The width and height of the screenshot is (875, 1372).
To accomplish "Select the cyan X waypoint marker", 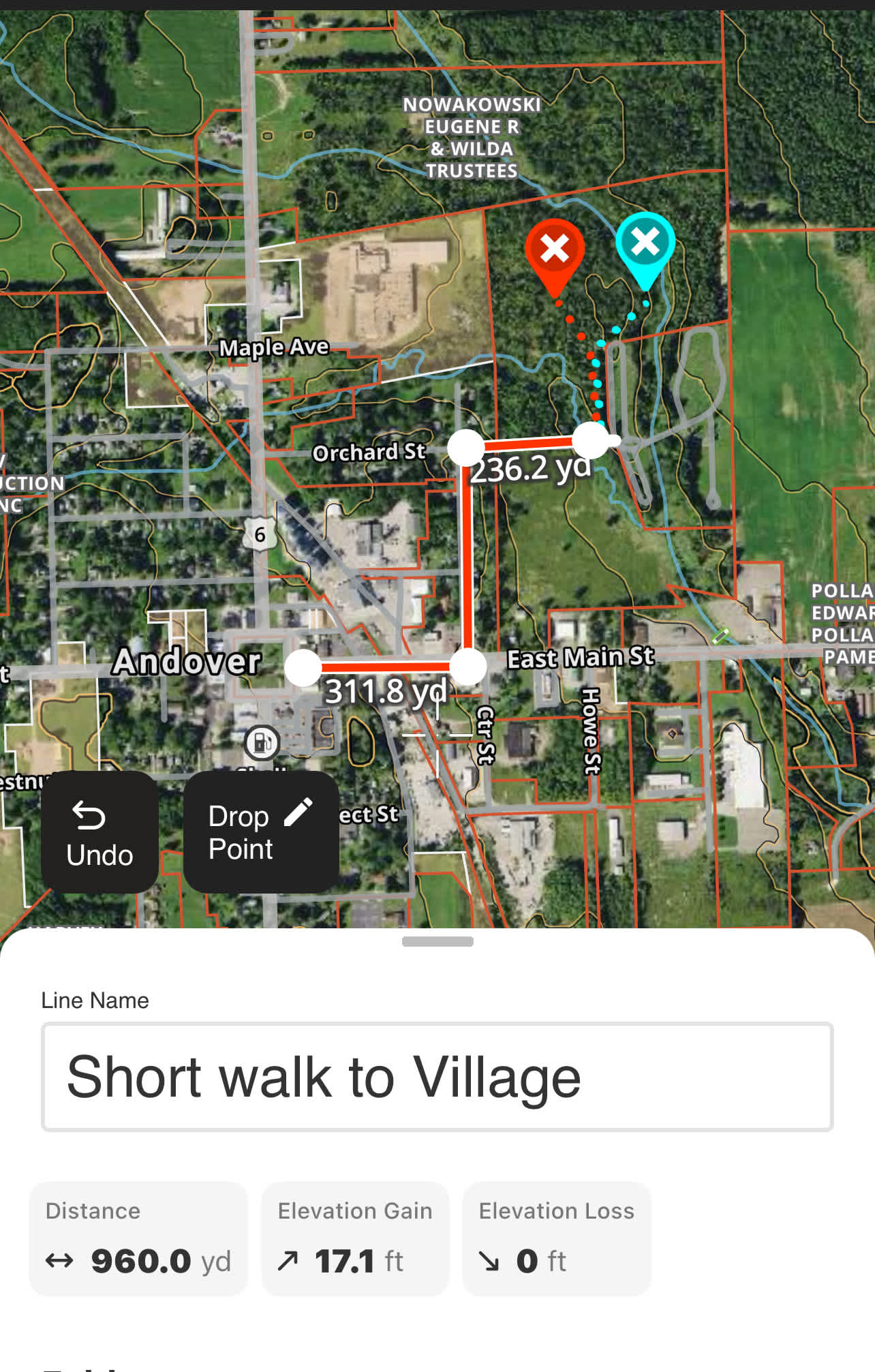I will [x=645, y=243].
